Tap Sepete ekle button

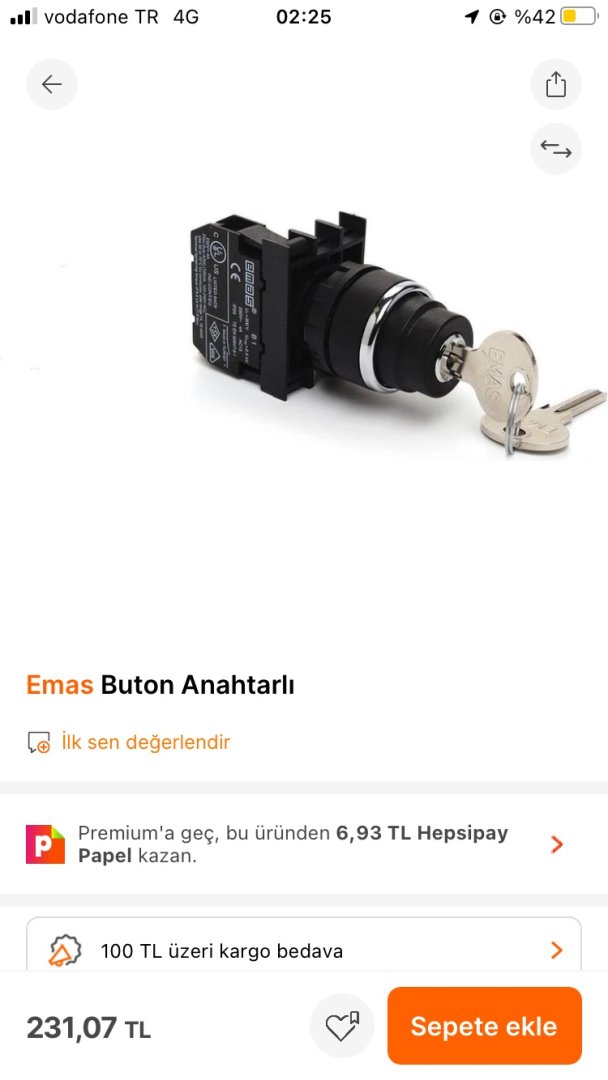[x=484, y=1026]
